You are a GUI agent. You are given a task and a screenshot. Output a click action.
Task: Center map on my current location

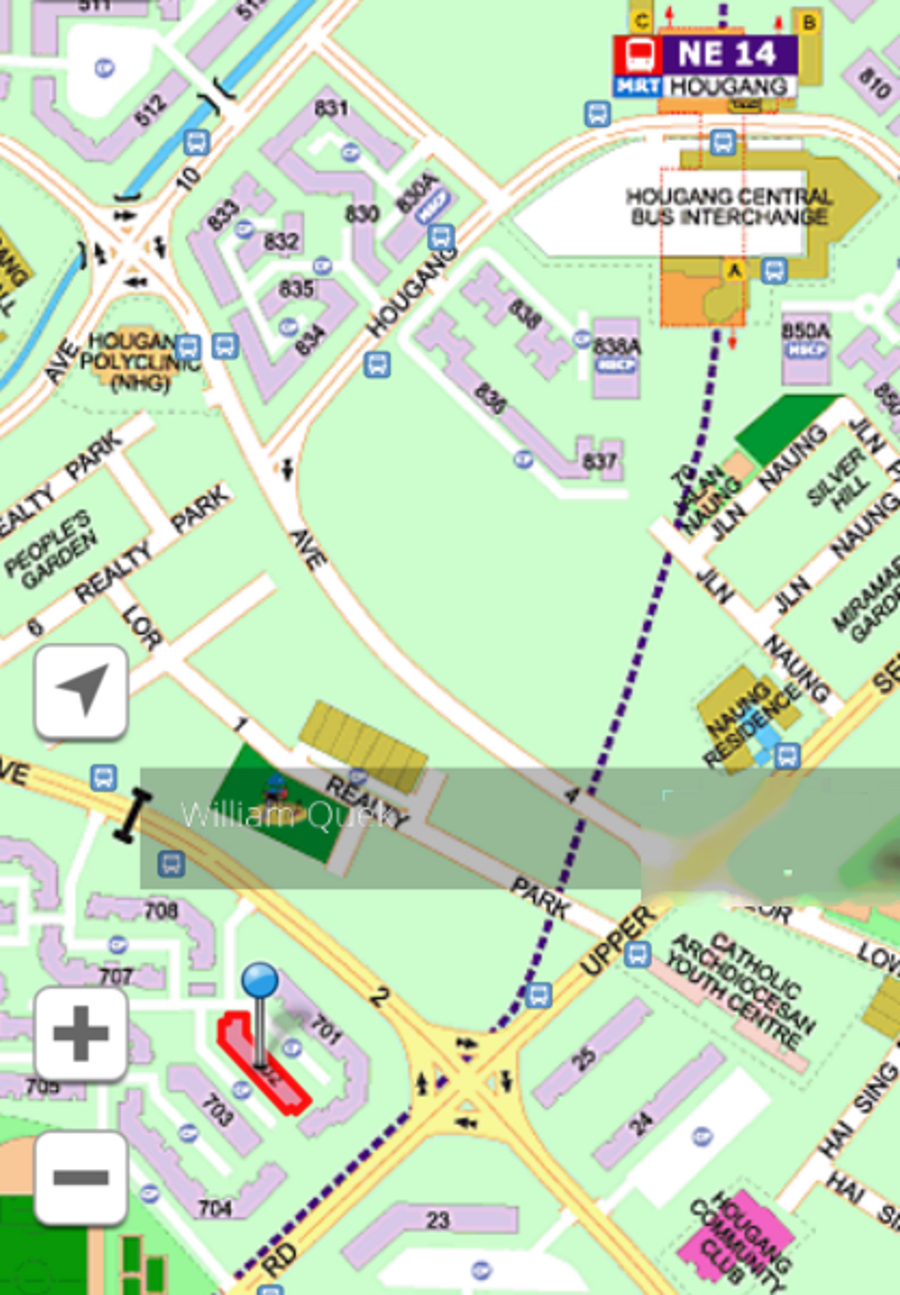click(x=81, y=692)
